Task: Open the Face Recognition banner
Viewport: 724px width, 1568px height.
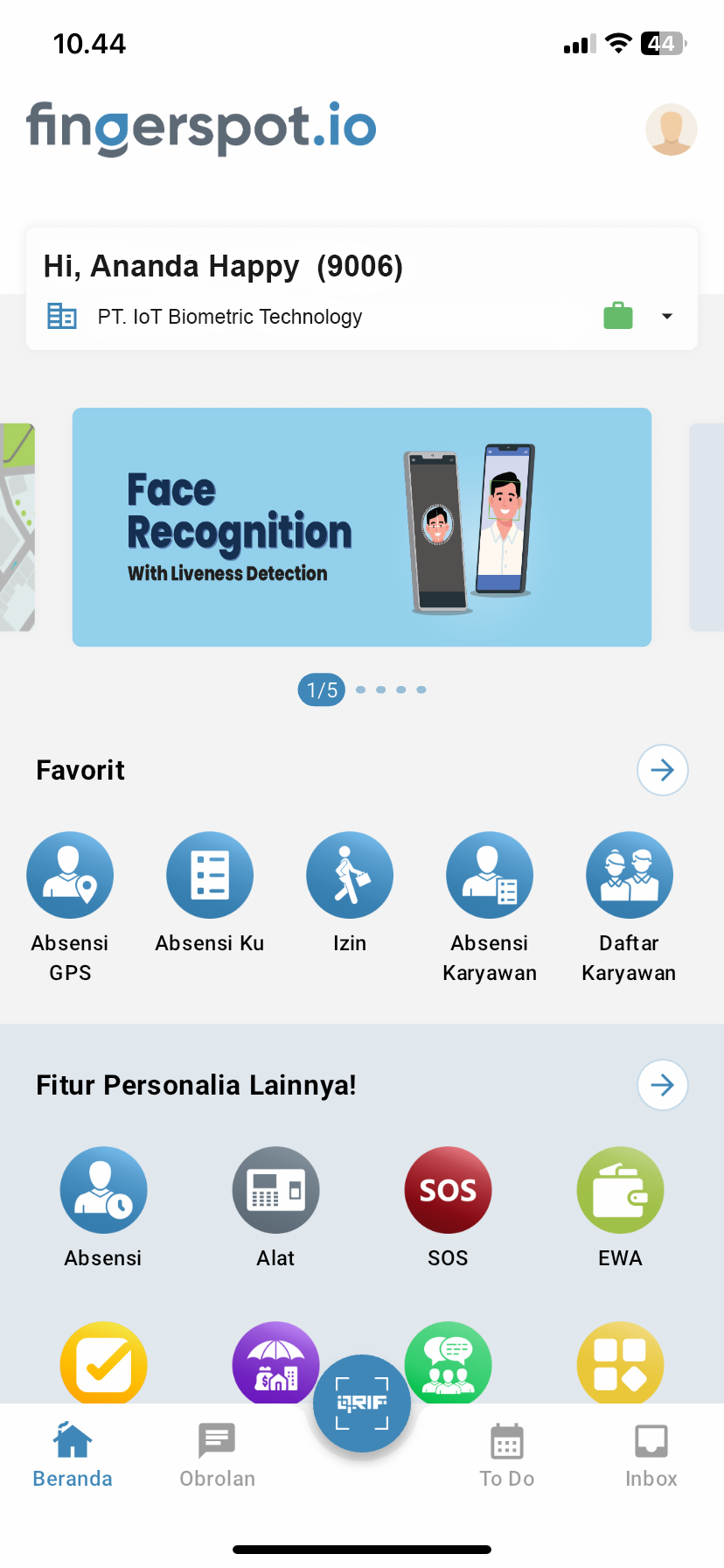Action: coord(361,527)
